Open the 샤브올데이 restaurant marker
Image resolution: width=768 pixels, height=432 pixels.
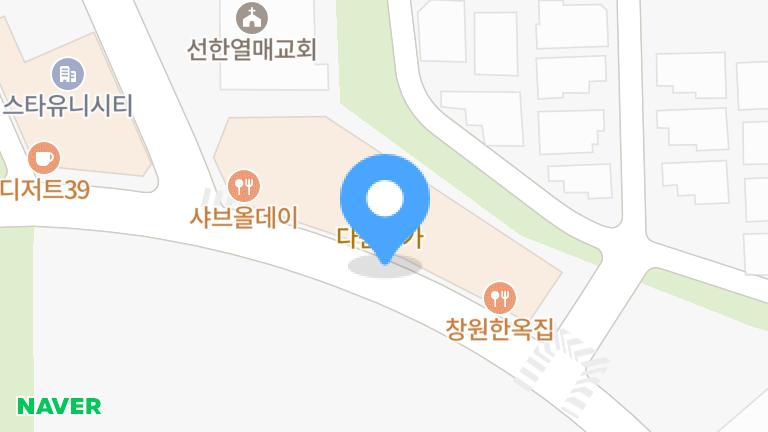pos(244,185)
